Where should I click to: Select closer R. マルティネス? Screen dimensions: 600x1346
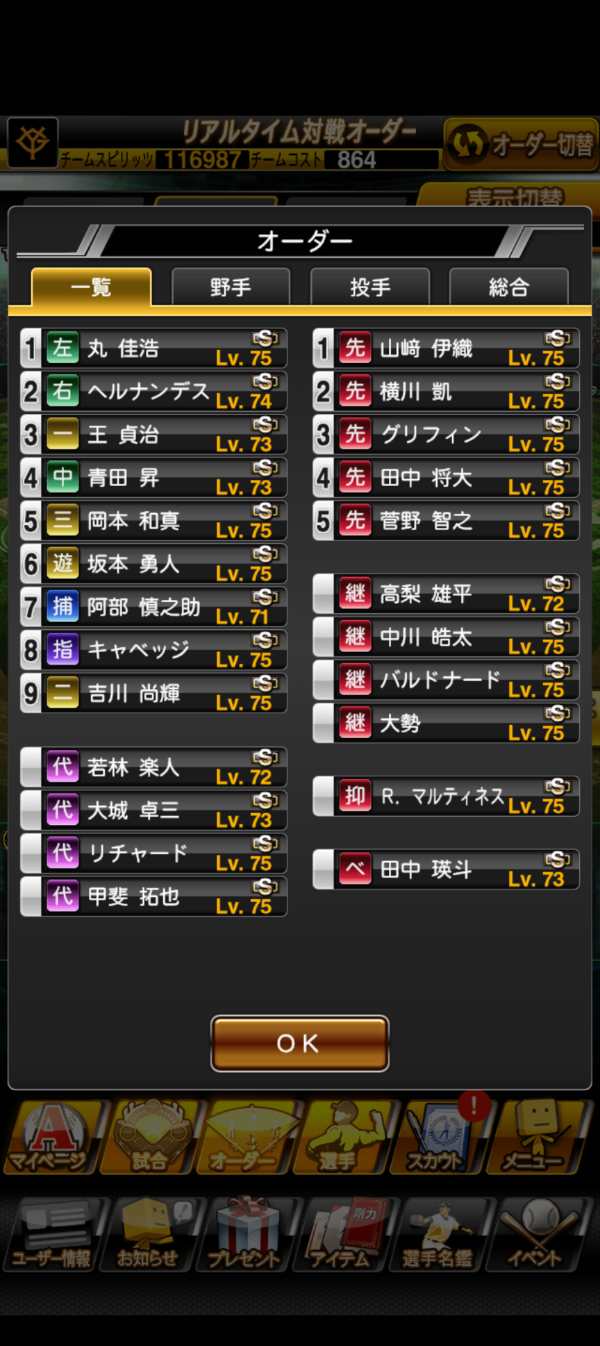(x=446, y=797)
